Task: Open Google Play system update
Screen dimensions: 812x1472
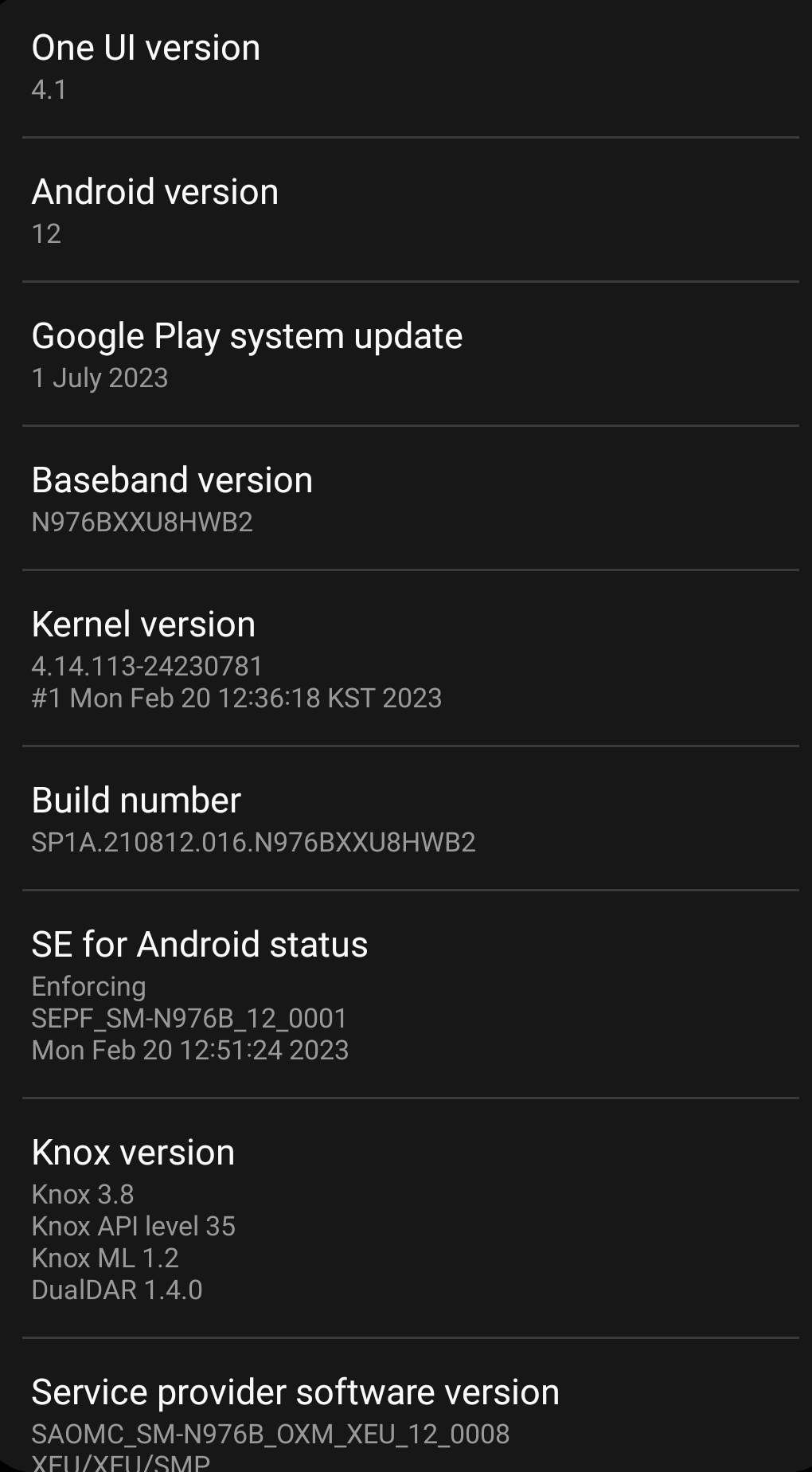Action: pyautogui.click(x=247, y=335)
